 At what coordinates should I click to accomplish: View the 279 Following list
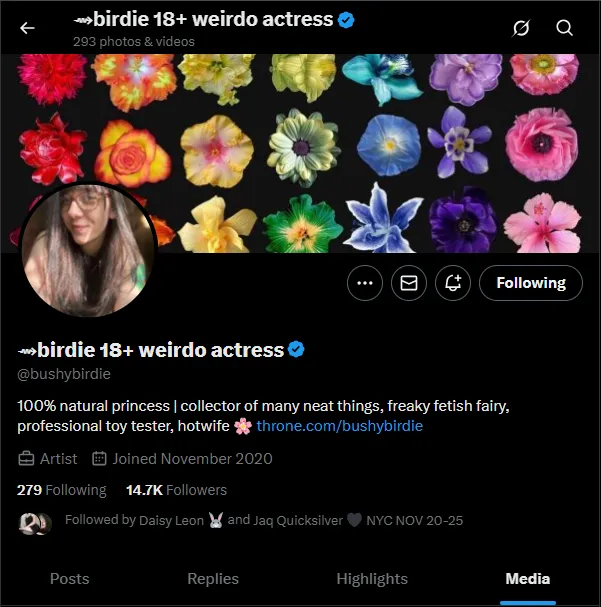pos(62,490)
